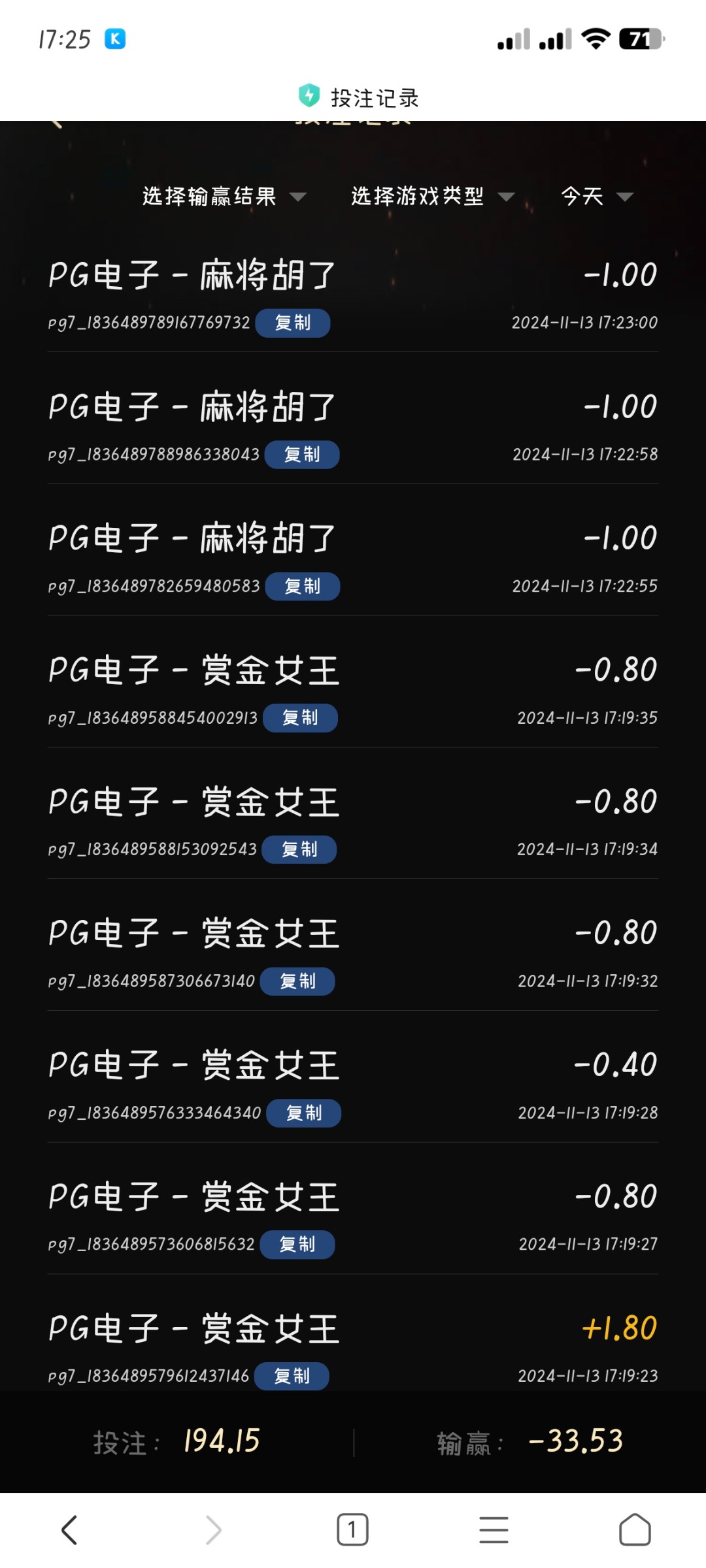This screenshot has width=706, height=1568.
Task: Copy the bet ID ending in 53092543
Action: coord(299,849)
